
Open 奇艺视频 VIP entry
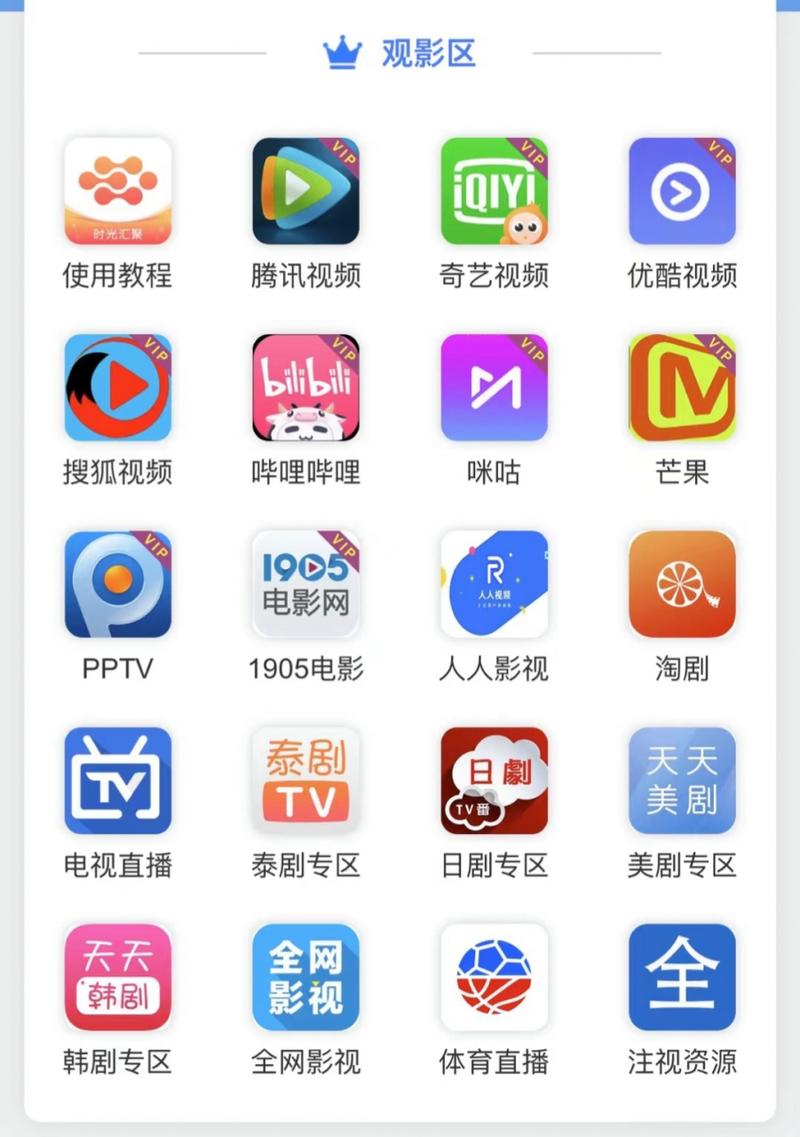494,191
